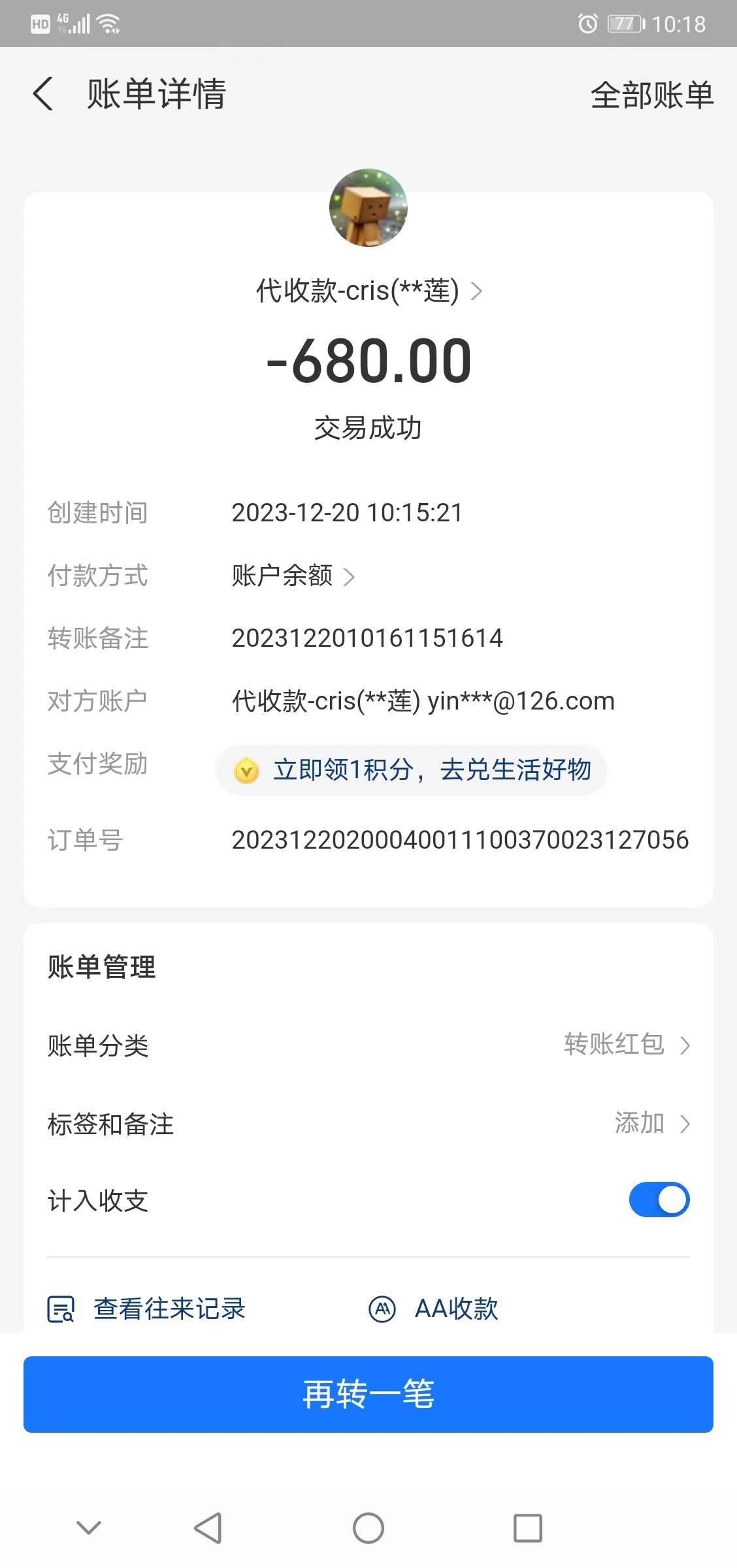Open recent apps via square button
Viewport: 737px width, 1568px height.
click(528, 1528)
